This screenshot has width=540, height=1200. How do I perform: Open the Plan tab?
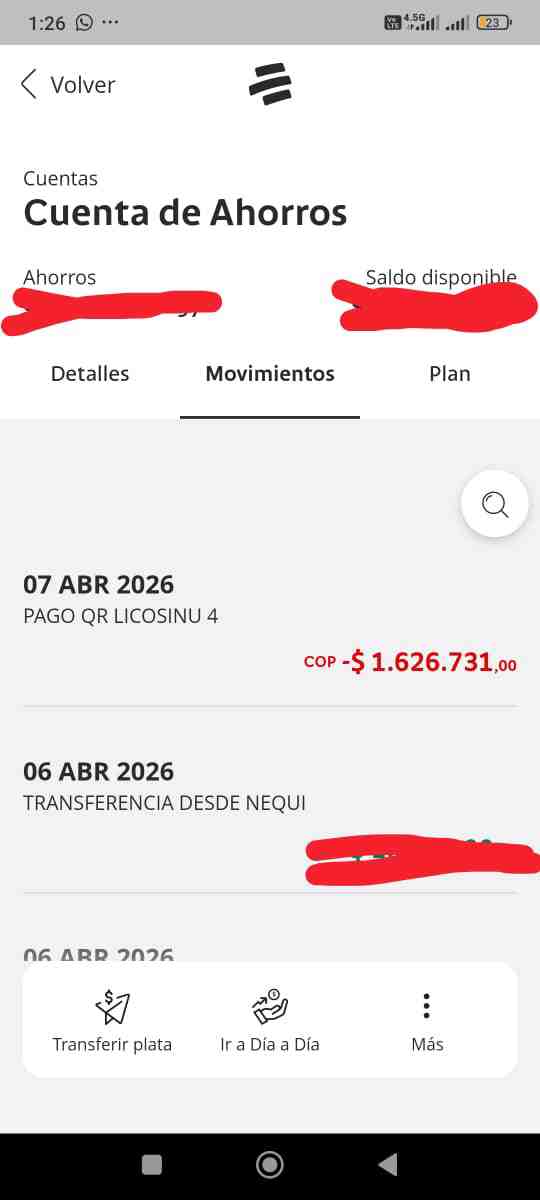[450, 374]
